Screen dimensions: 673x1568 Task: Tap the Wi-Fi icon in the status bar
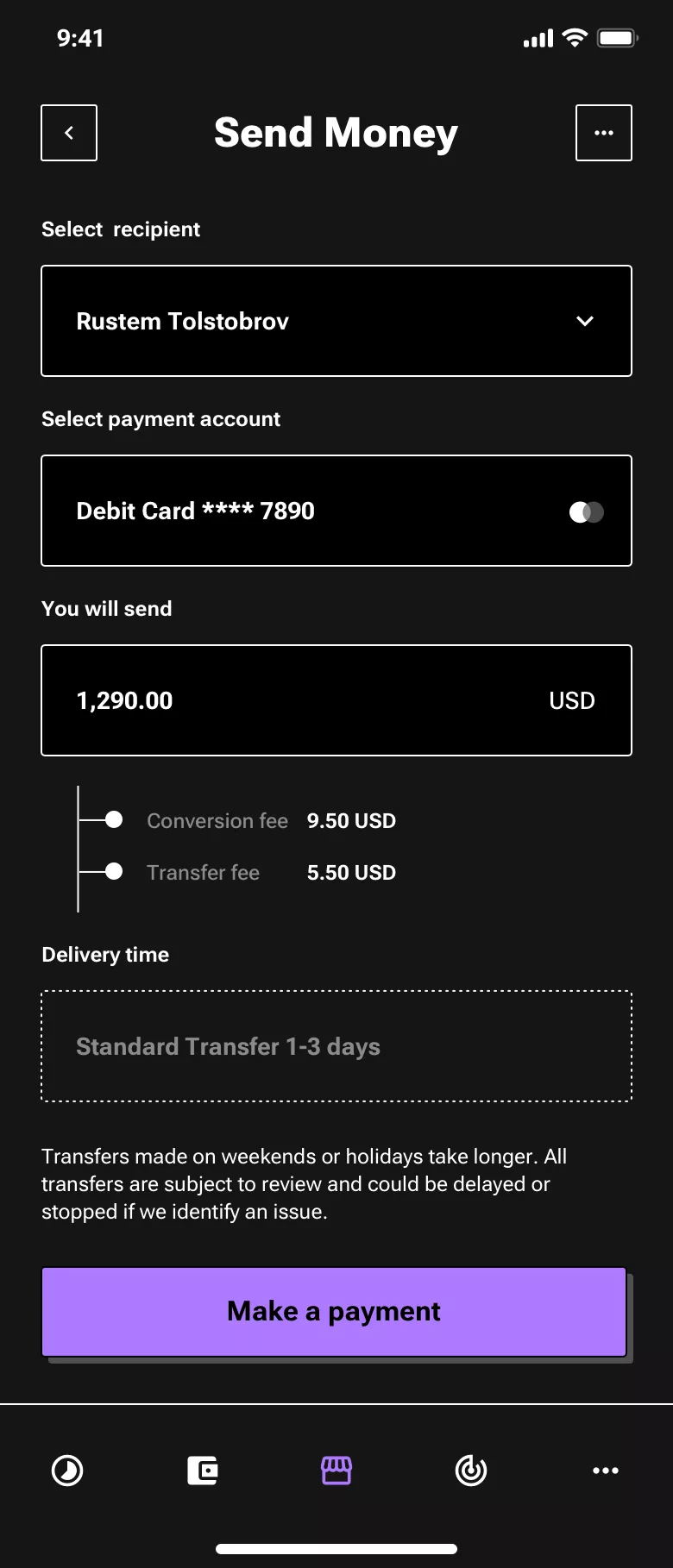pyautogui.click(x=574, y=37)
